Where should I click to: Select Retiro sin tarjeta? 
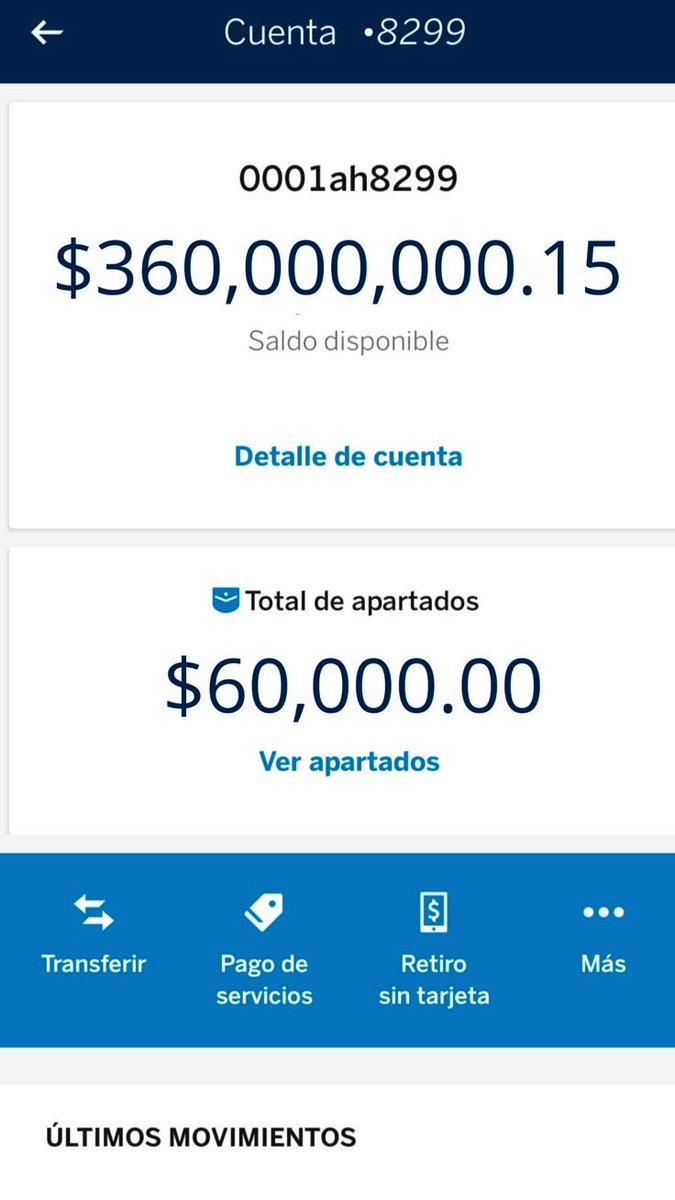coord(434,950)
